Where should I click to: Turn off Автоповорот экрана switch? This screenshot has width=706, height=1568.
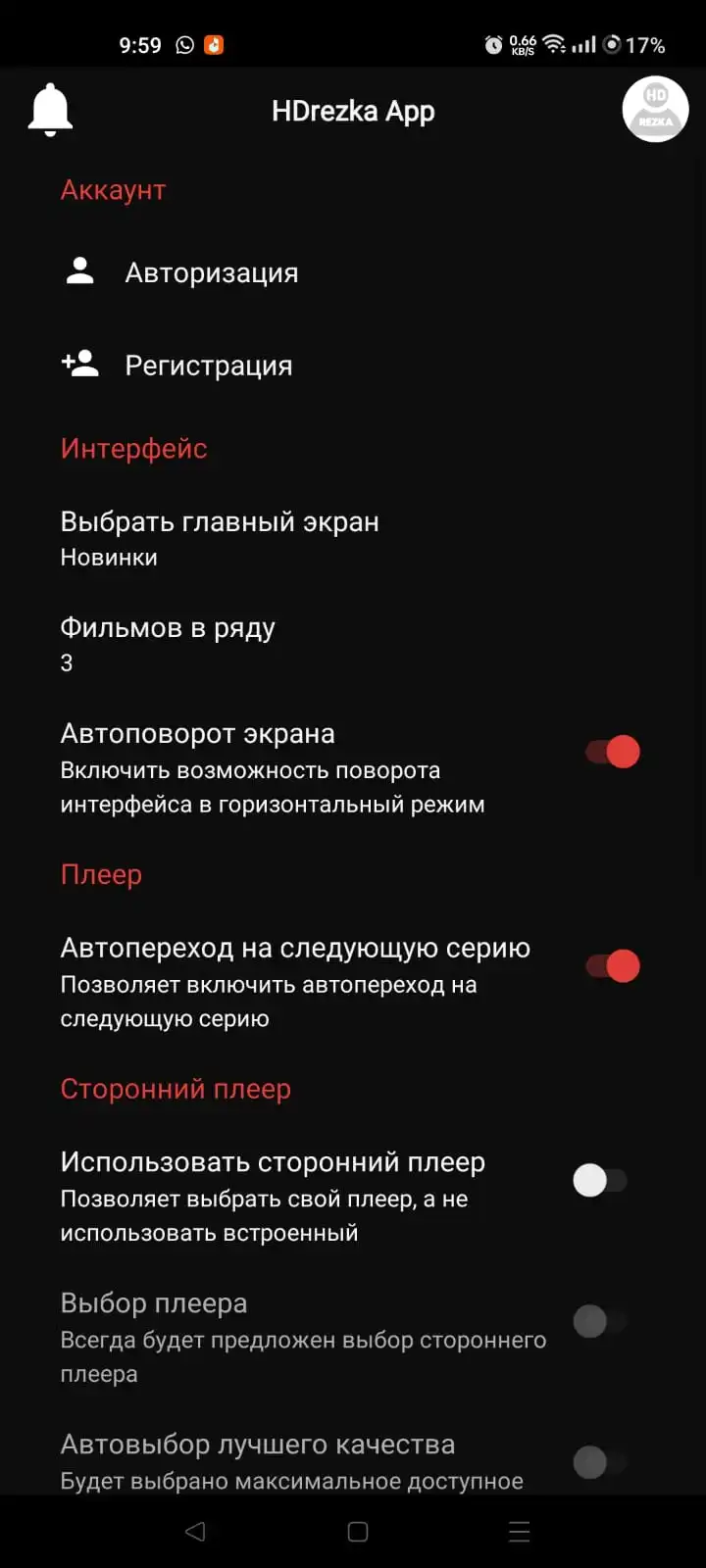tap(613, 752)
